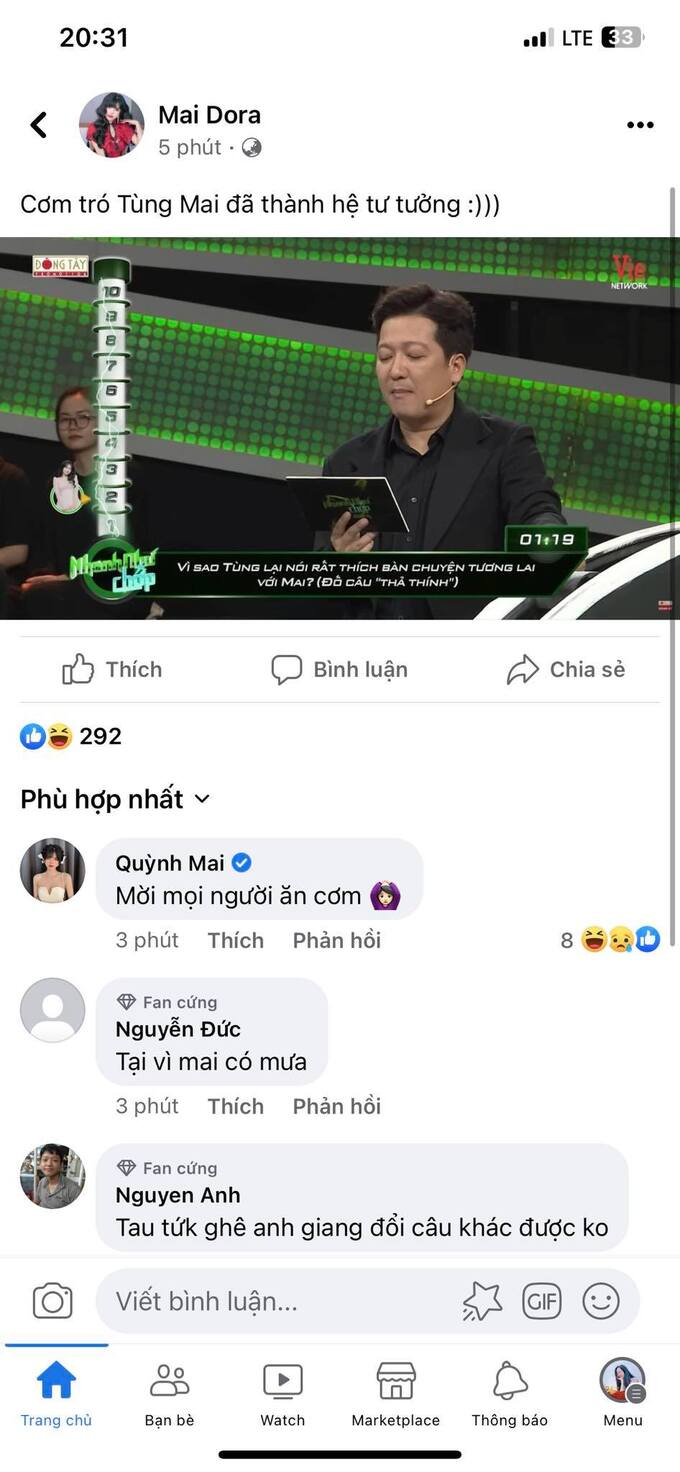Open camera to attach photo to comment

(52, 1301)
